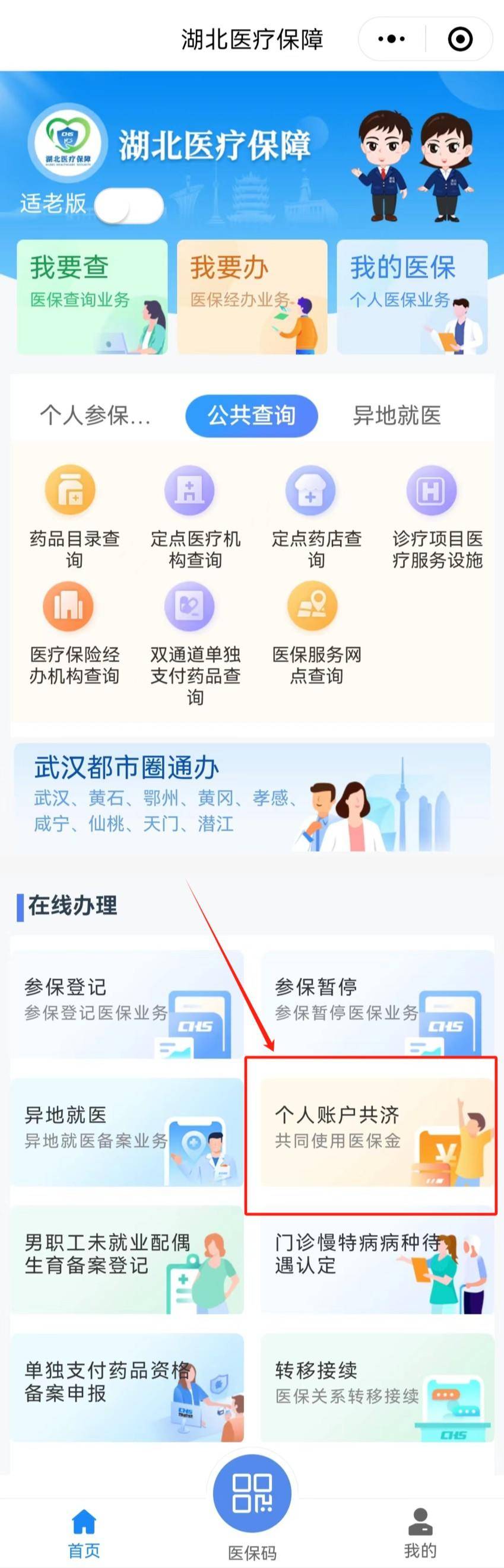504x1568 pixels.
Task: Open the 武汉都市圈通办 banner
Action: tap(252, 797)
